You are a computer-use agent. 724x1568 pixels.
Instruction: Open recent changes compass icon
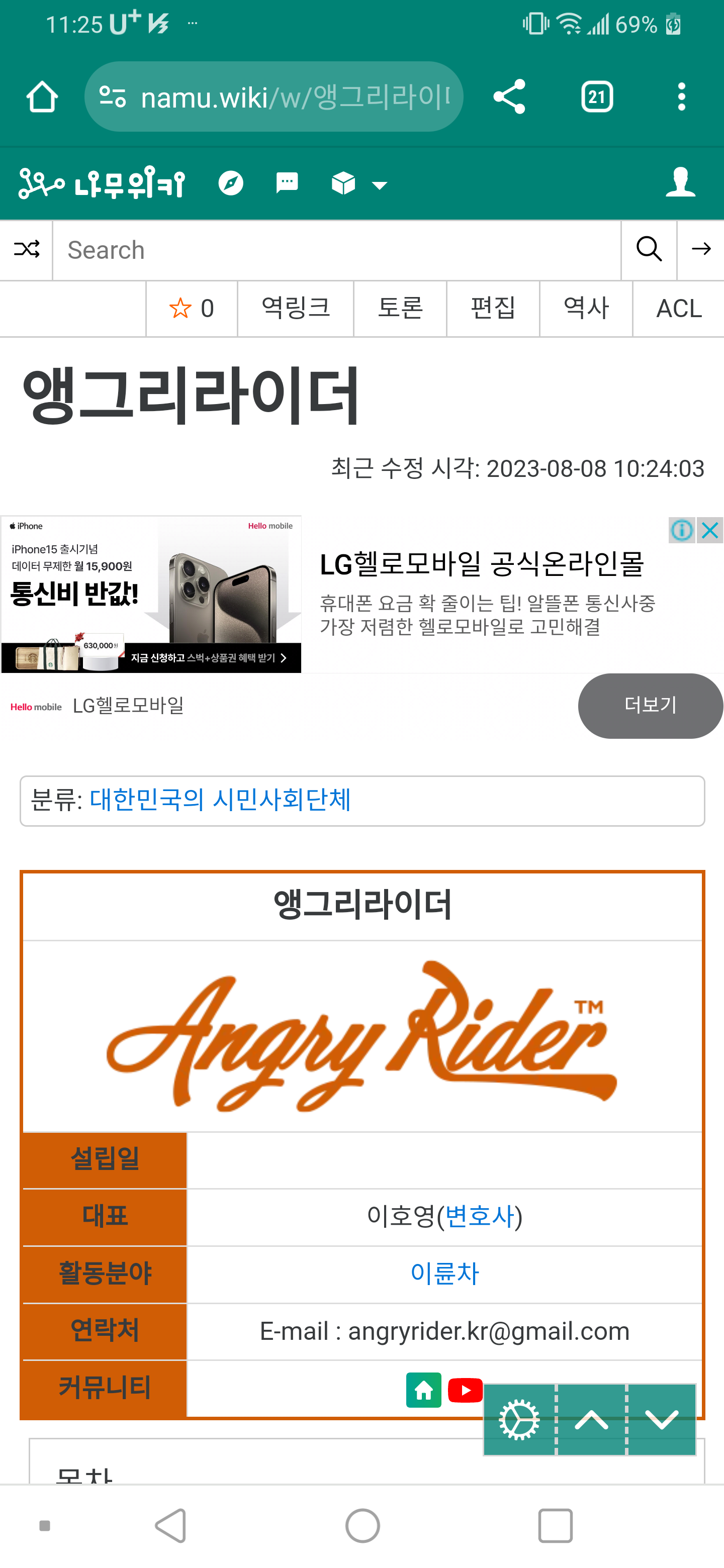[231, 182]
